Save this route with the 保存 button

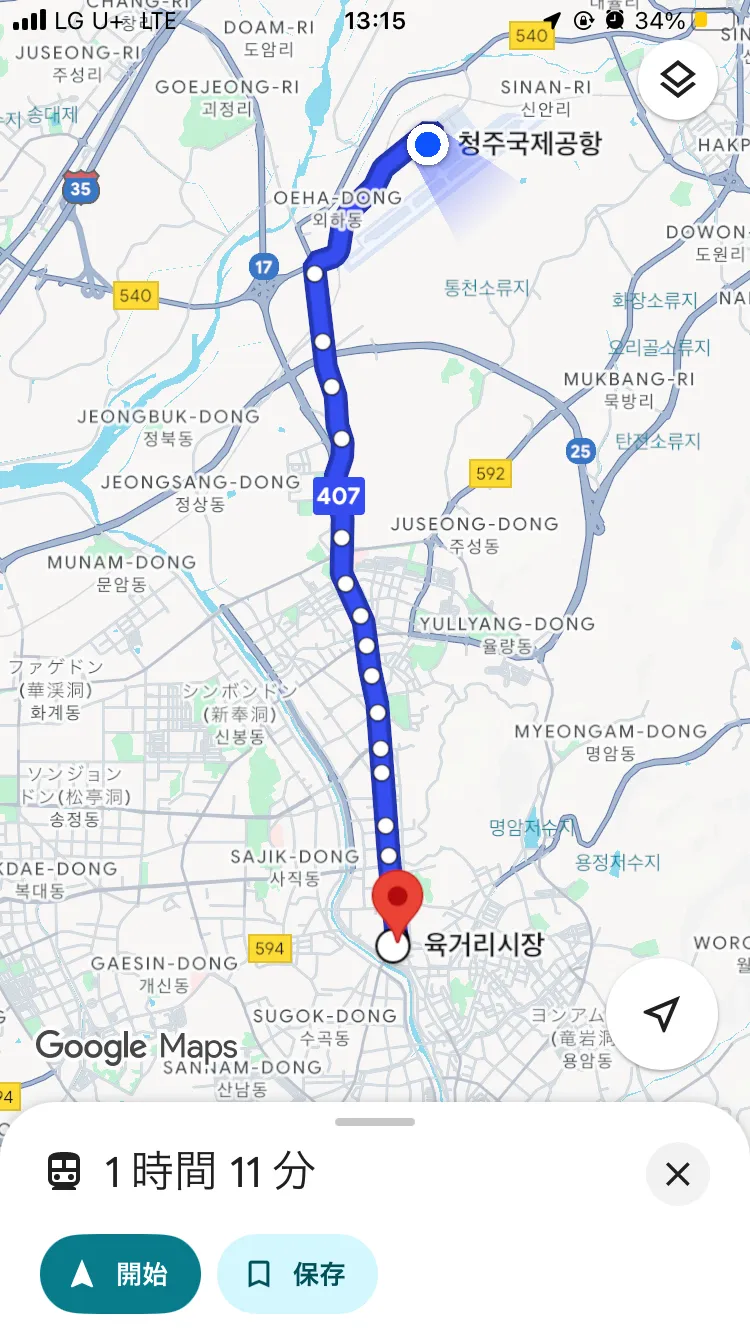pos(297,1274)
